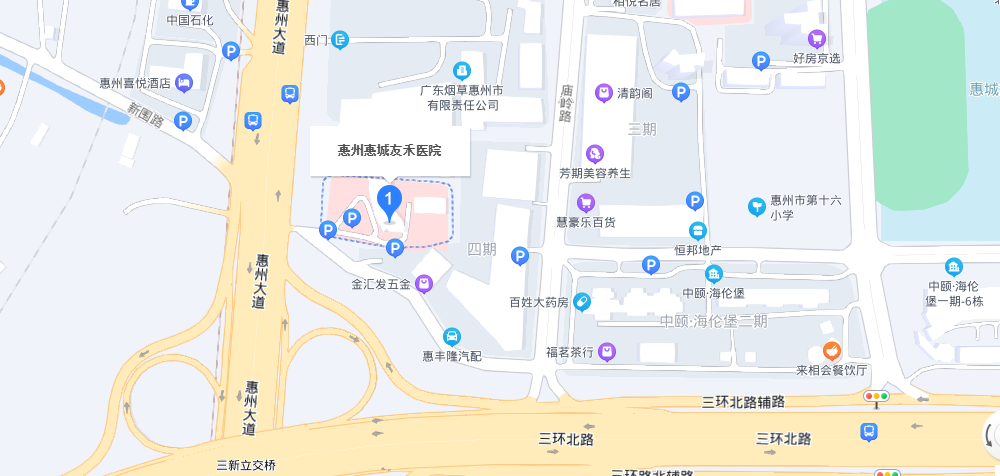Open the 好房京选 shopping marker
Image resolution: width=1000 pixels, height=476 pixels.
coord(817,39)
